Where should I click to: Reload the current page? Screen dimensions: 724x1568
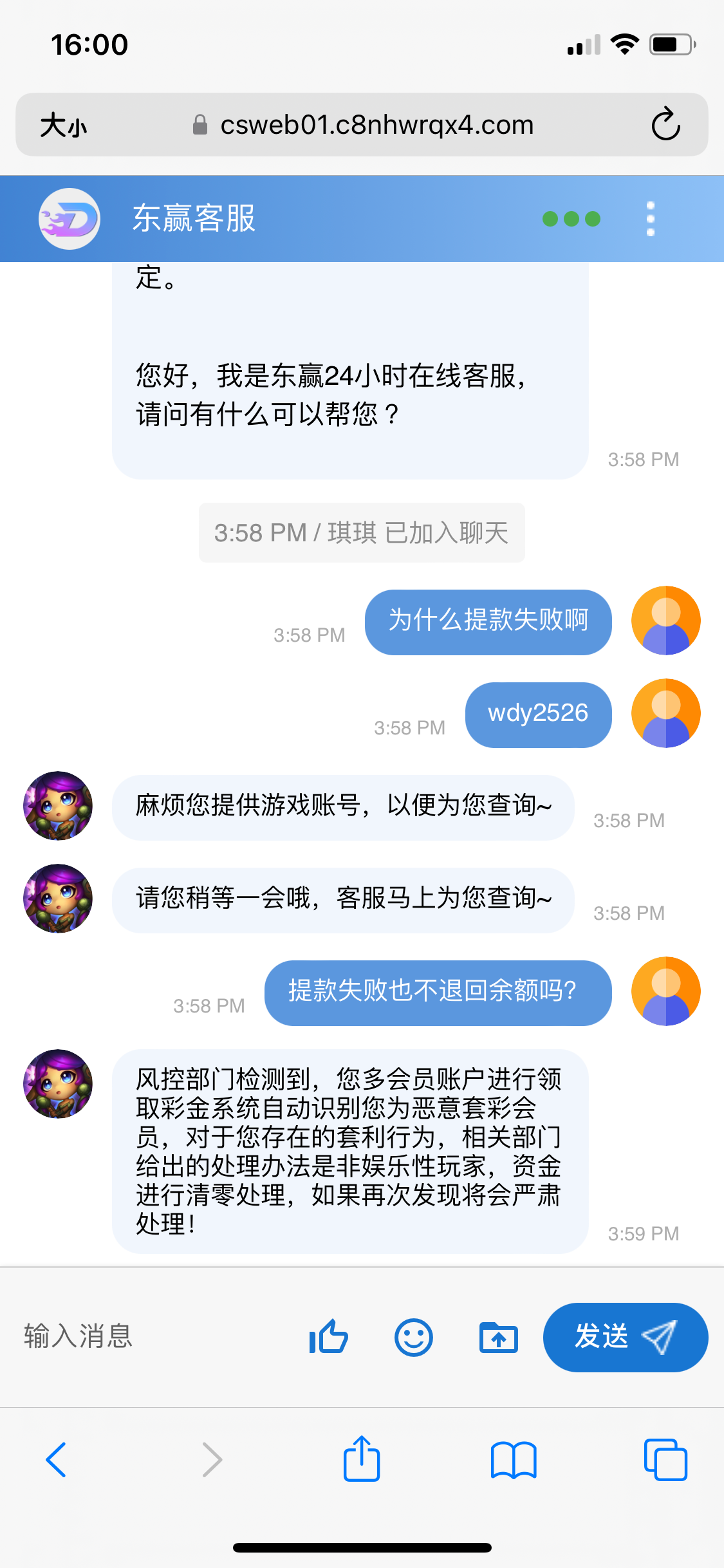tap(667, 124)
